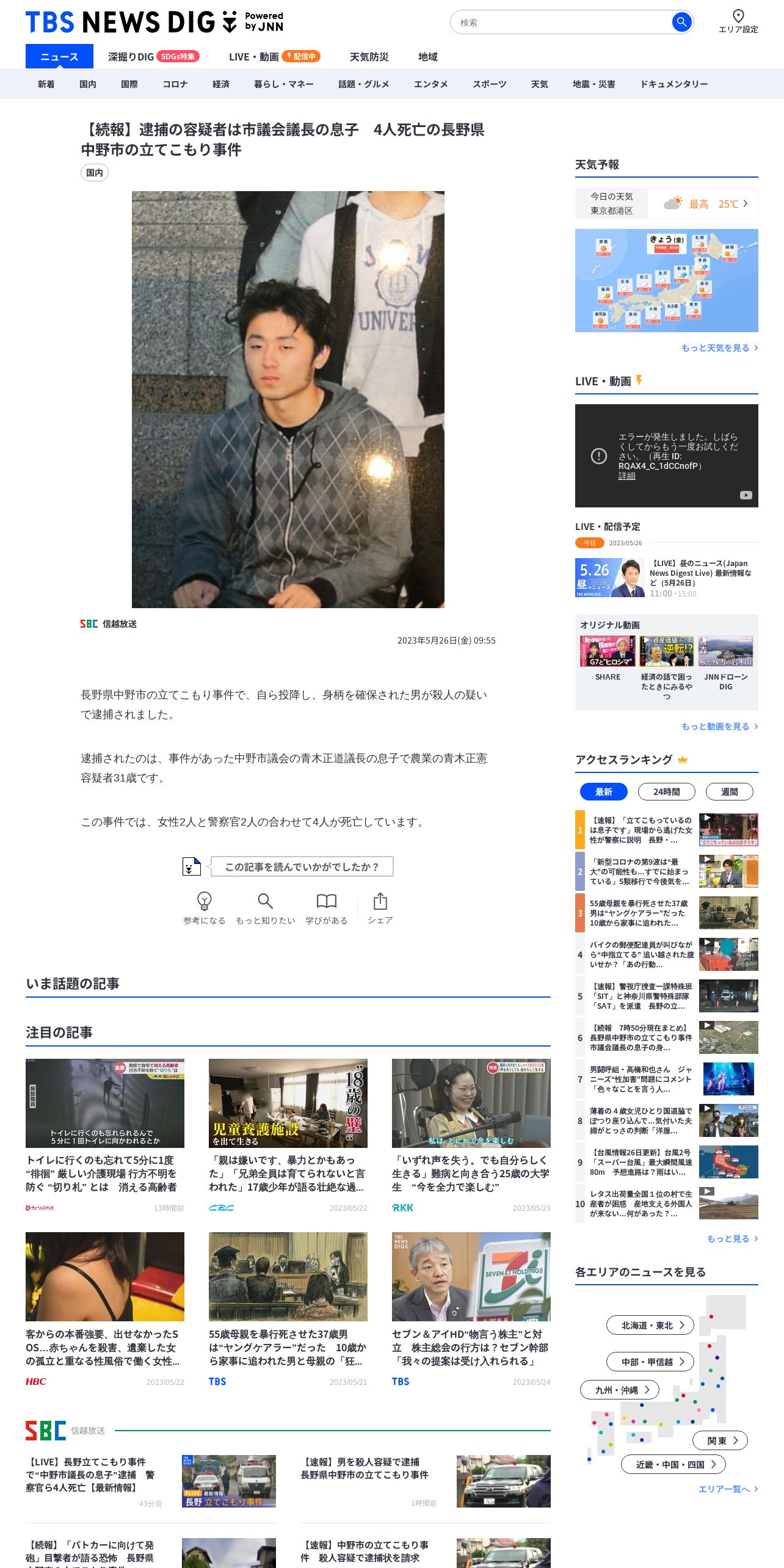Open もっと動画を見る link
The image size is (784, 1568).
click(719, 726)
